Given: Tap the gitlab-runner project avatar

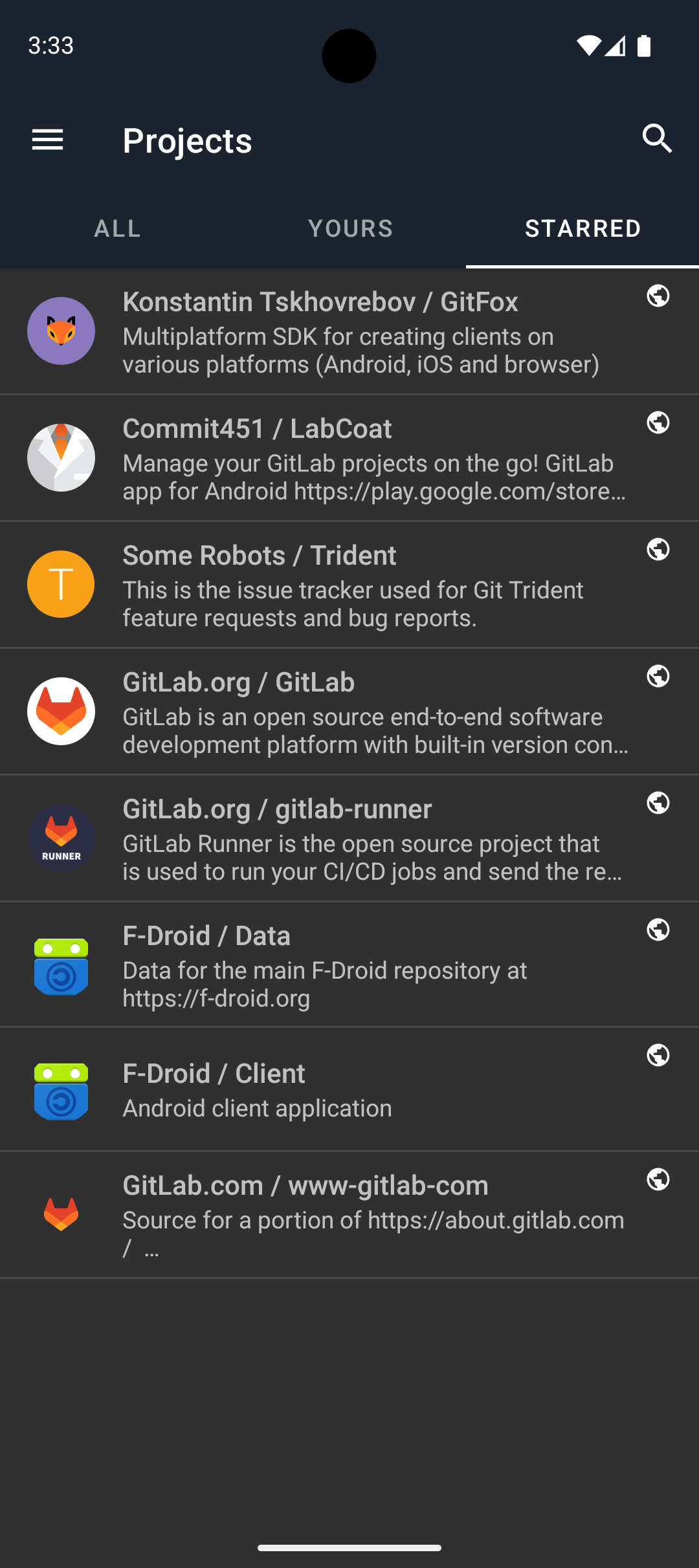Looking at the screenshot, I should coord(60,837).
